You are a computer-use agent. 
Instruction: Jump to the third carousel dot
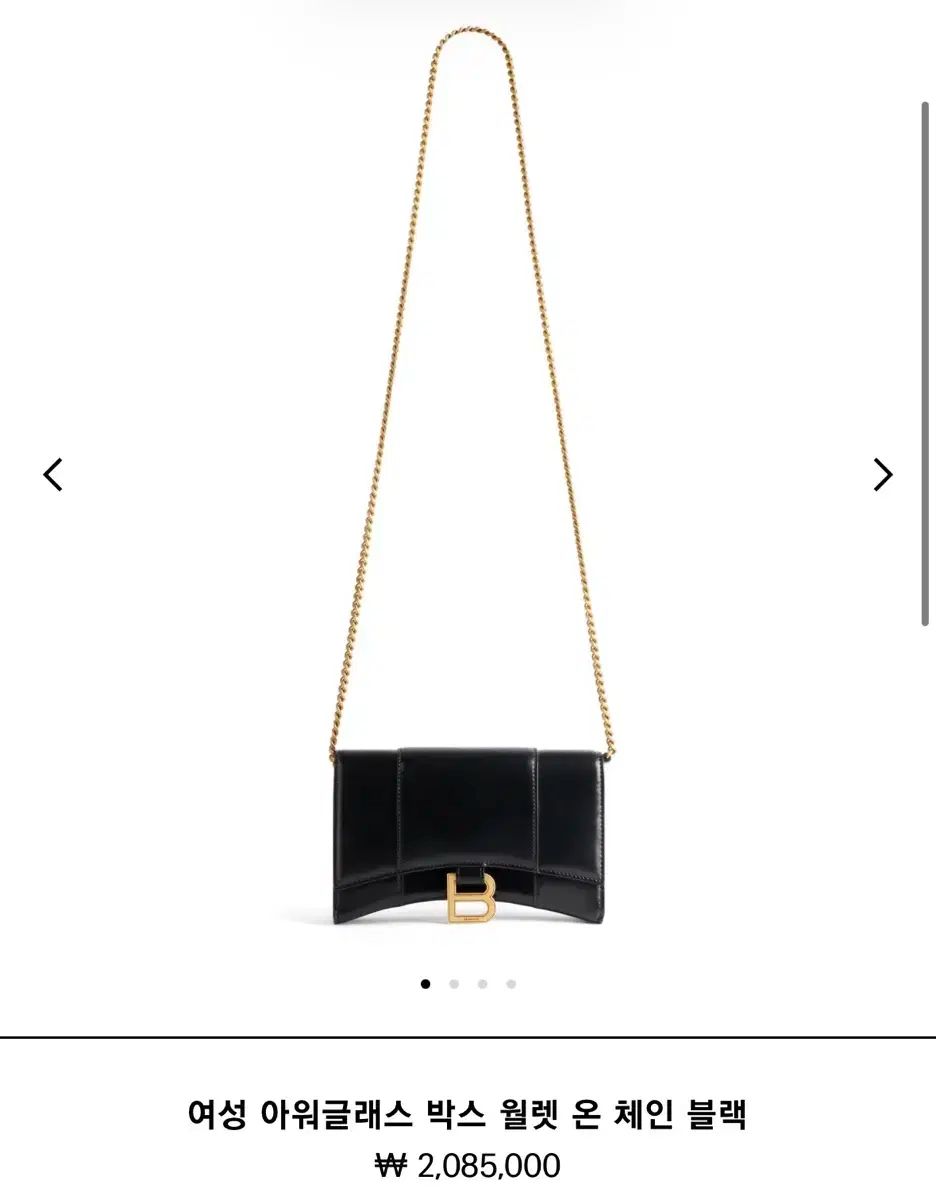pos(482,984)
